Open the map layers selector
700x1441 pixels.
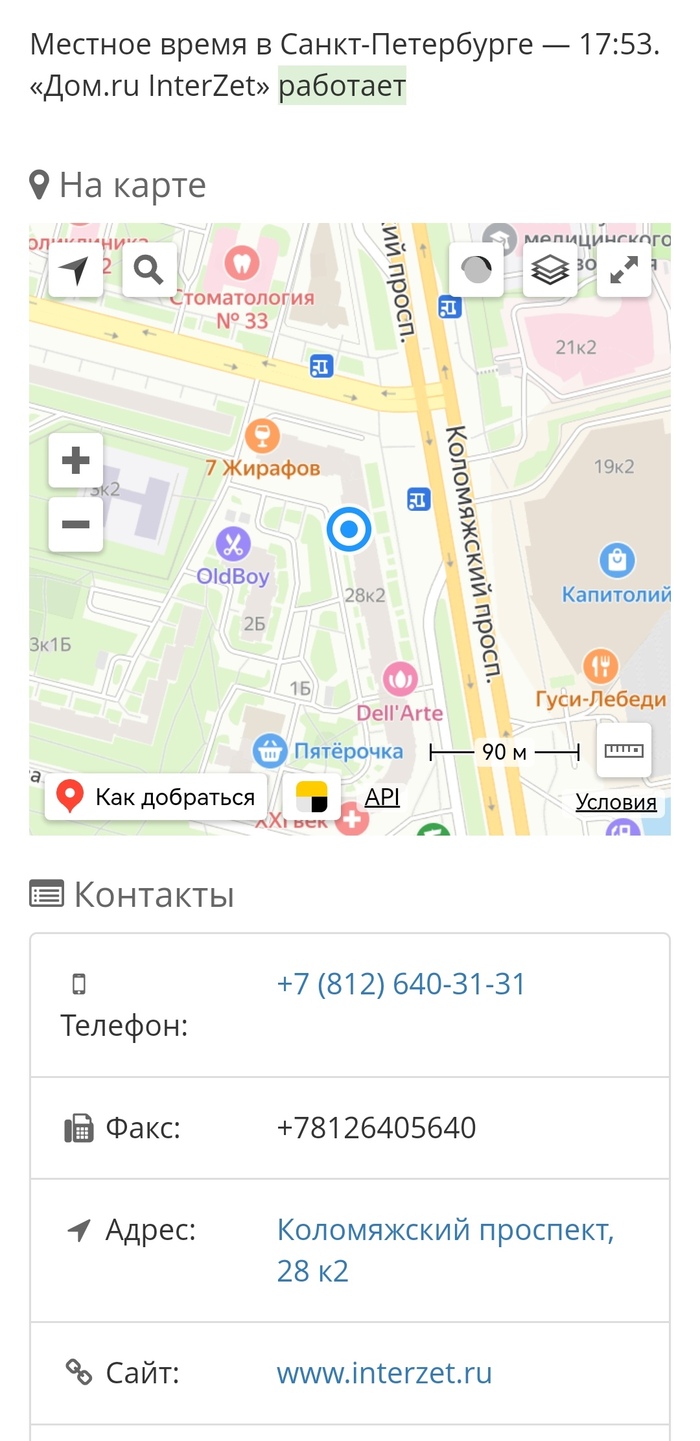[550, 270]
